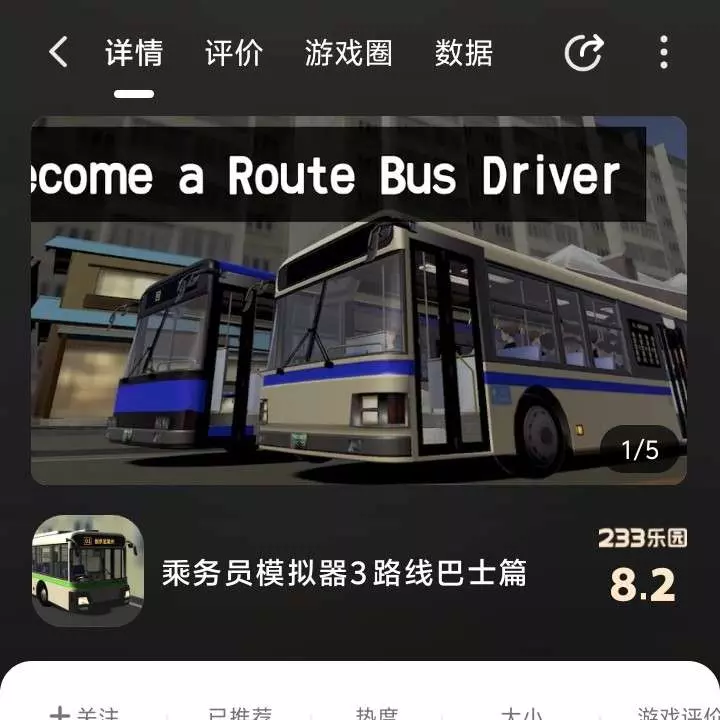Image resolution: width=720 pixels, height=720 pixels.
Task: View the 详情 tab
Action: (x=134, y=53)
